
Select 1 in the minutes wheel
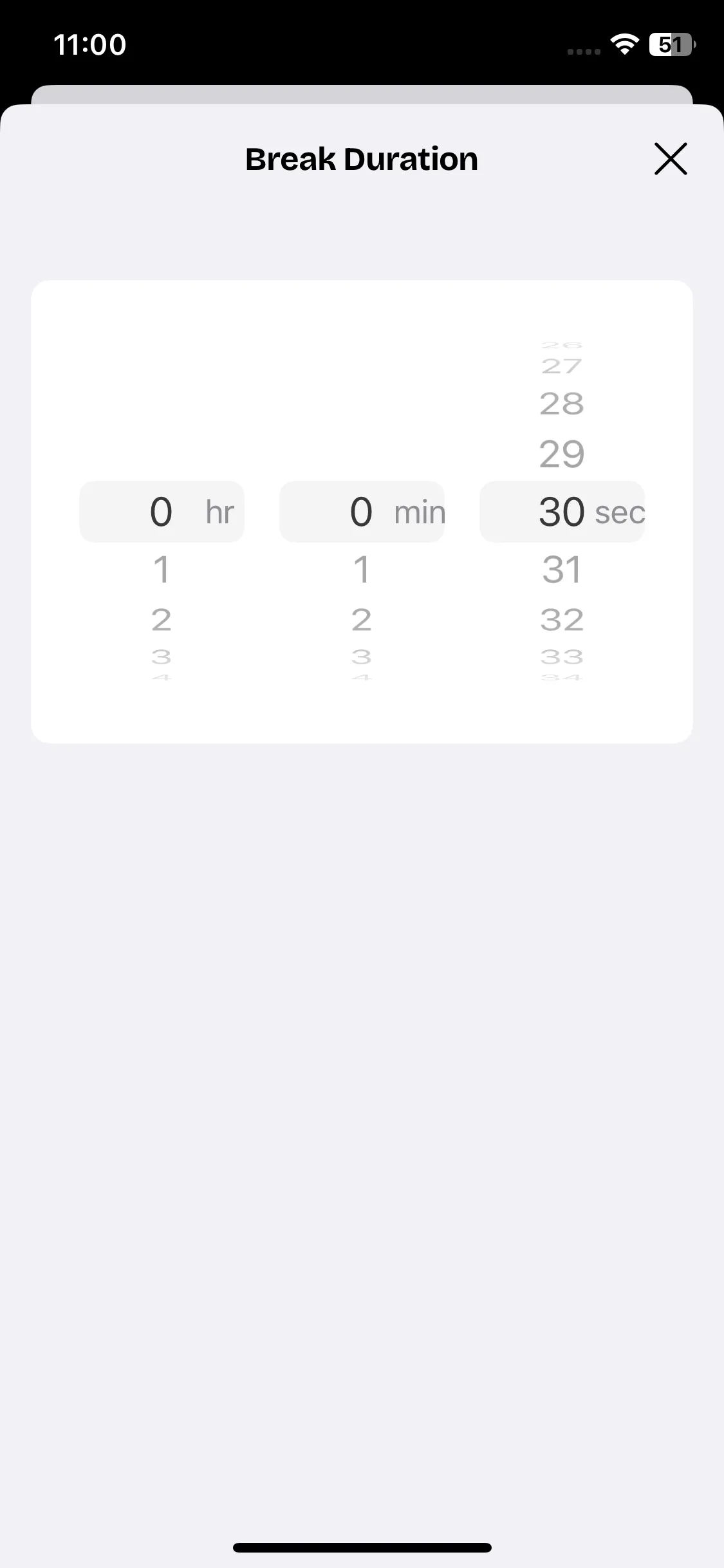click(362, 570)
